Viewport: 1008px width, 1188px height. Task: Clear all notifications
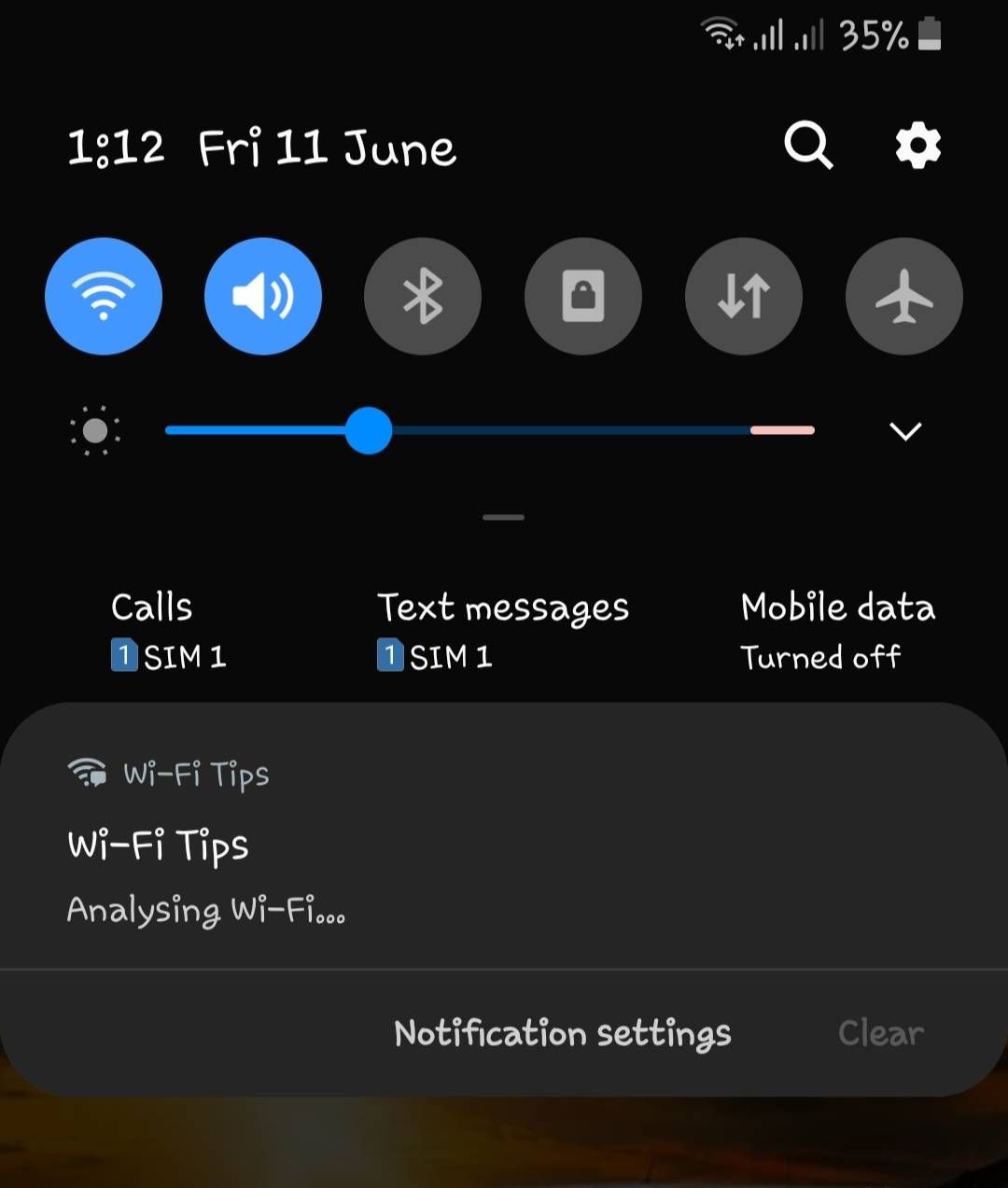point(879,1033)
